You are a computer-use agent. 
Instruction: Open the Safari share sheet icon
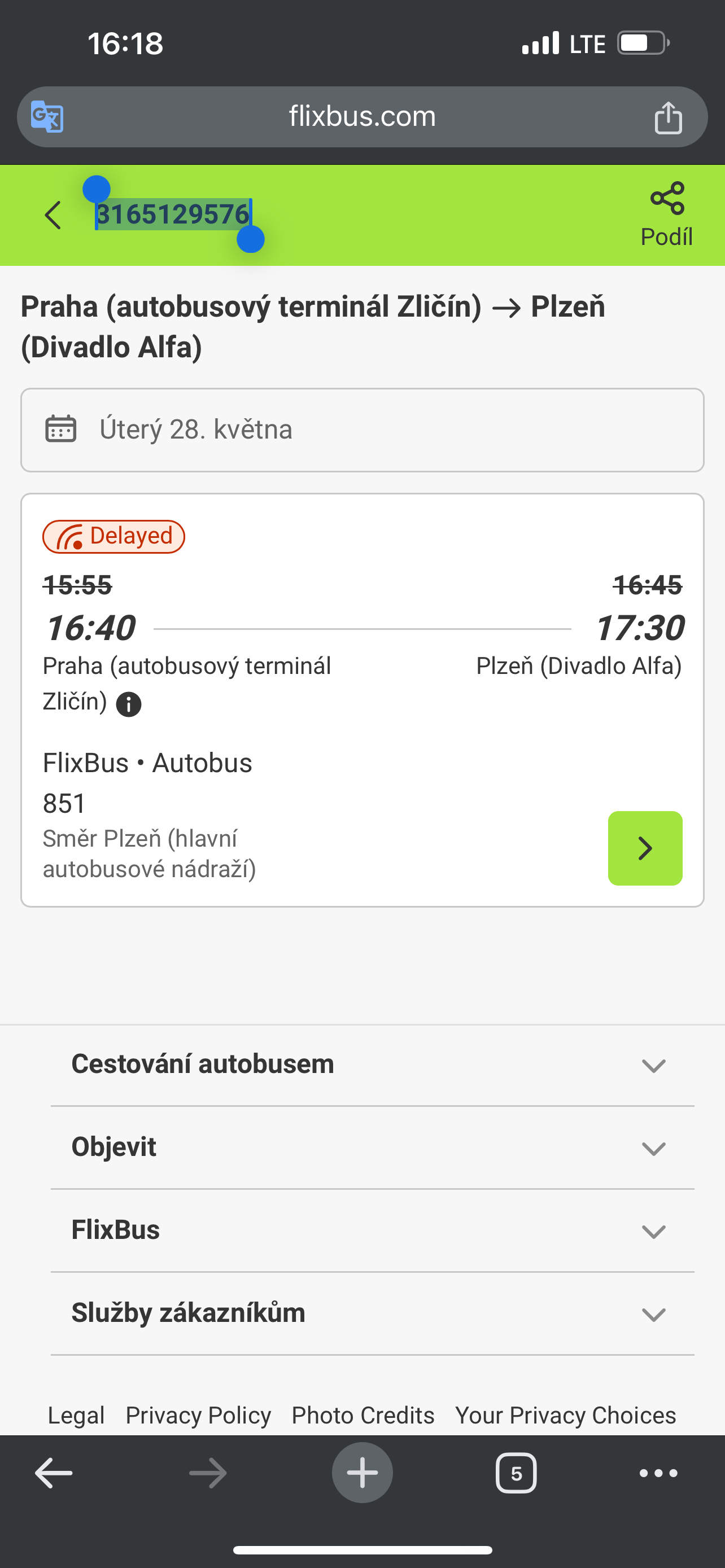pos(669,116)
